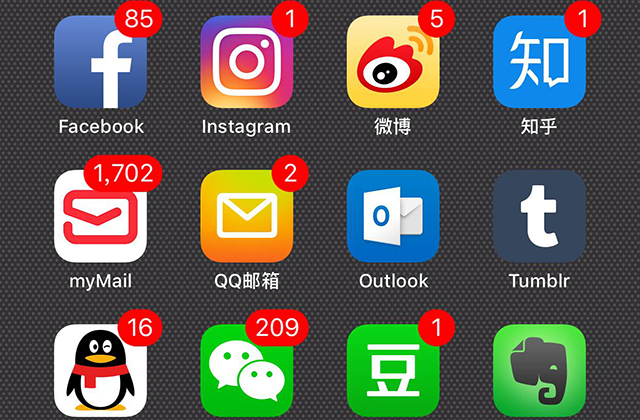The height and width of the screenshot is (420, 640).
Task: Launch Outlook
Action: coord(392,216)
